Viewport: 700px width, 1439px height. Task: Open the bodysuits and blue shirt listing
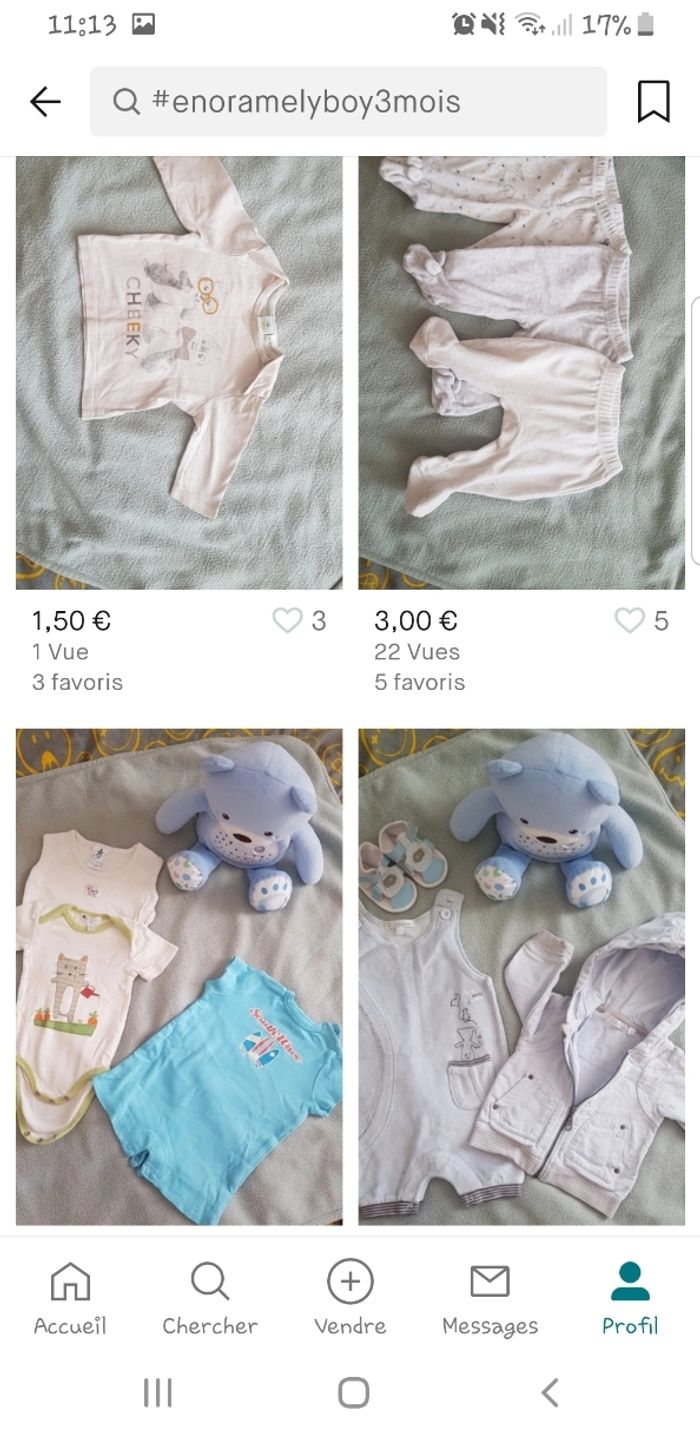(179, 977)
